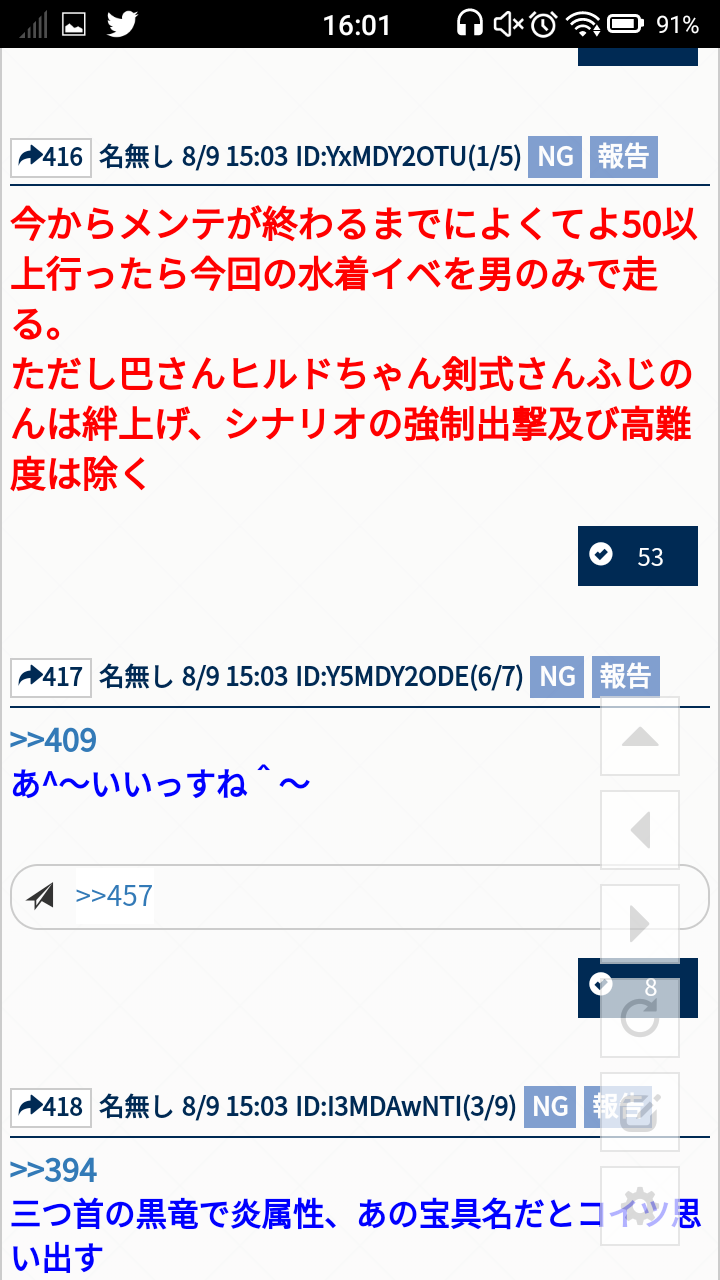This screenshot has width=720, height=1280.
Task: Tap the 53 checkmark button on post 416
Action: pyautogui.click(x=637, y=556)
